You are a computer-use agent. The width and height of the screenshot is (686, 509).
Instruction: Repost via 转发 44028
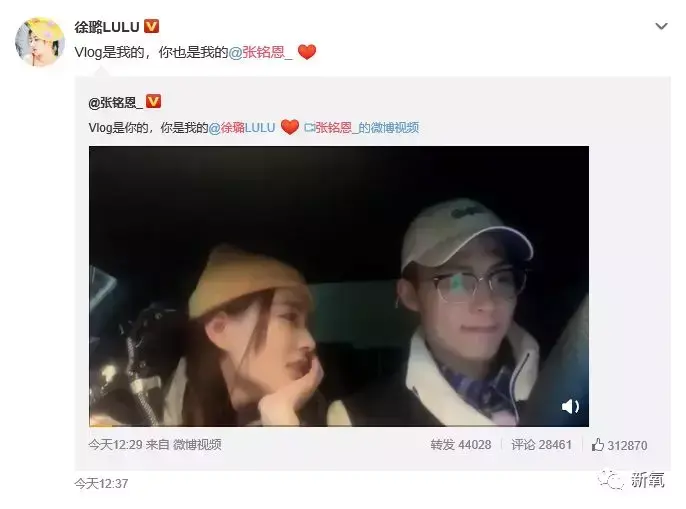(x=461, y=444)
